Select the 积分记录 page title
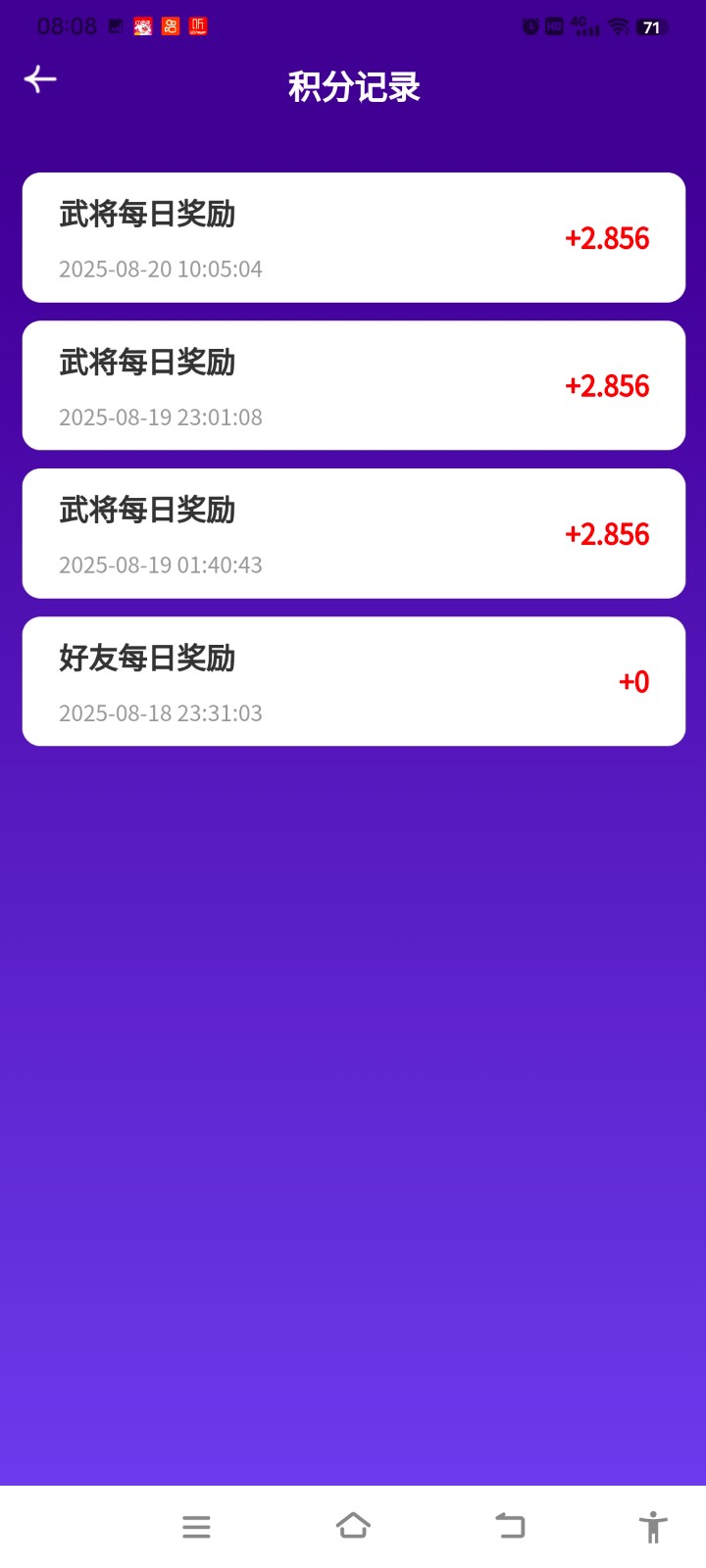This screenshot has height=1568, width=706. 353,87
